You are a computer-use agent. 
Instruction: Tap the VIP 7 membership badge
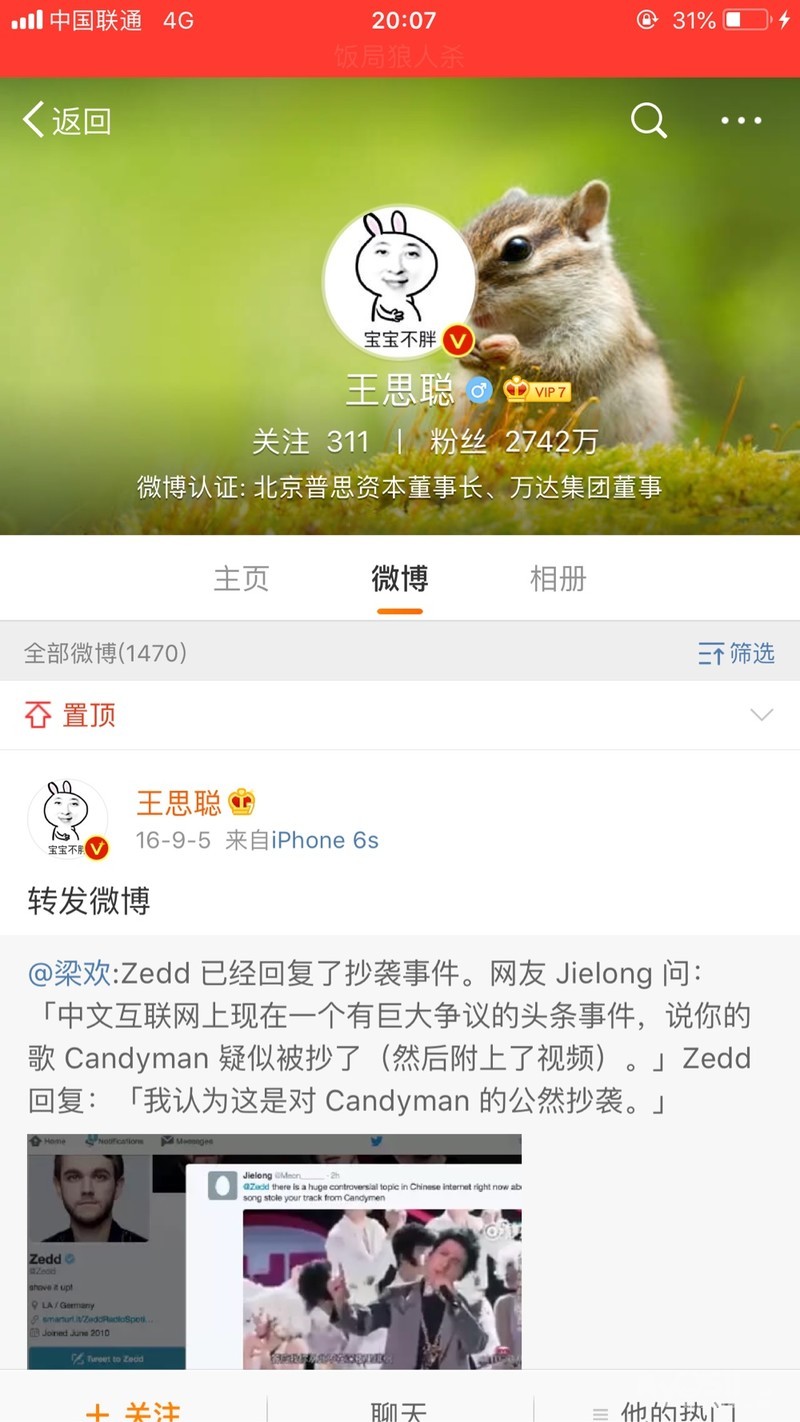coord(538,390)
